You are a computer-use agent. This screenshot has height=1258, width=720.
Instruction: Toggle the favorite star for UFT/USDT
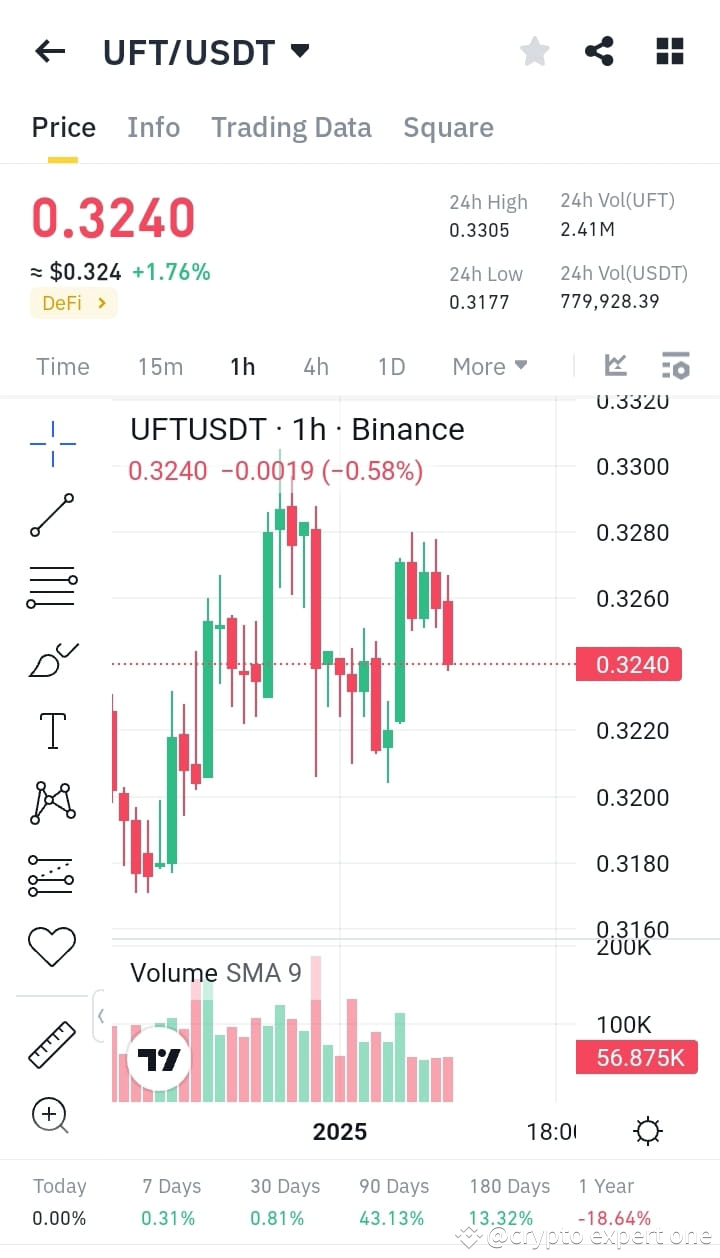[x=534, y=50]
